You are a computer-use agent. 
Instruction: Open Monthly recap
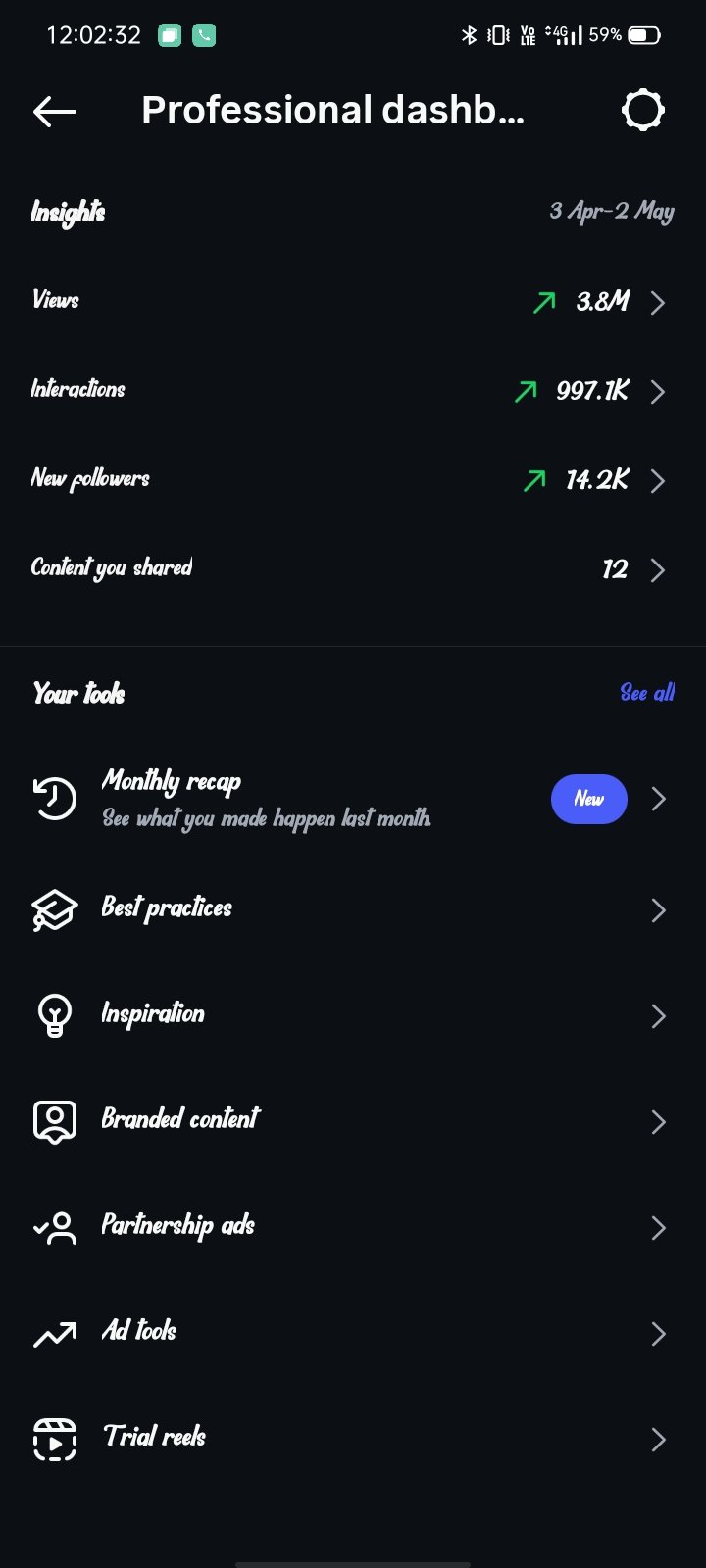353,799
